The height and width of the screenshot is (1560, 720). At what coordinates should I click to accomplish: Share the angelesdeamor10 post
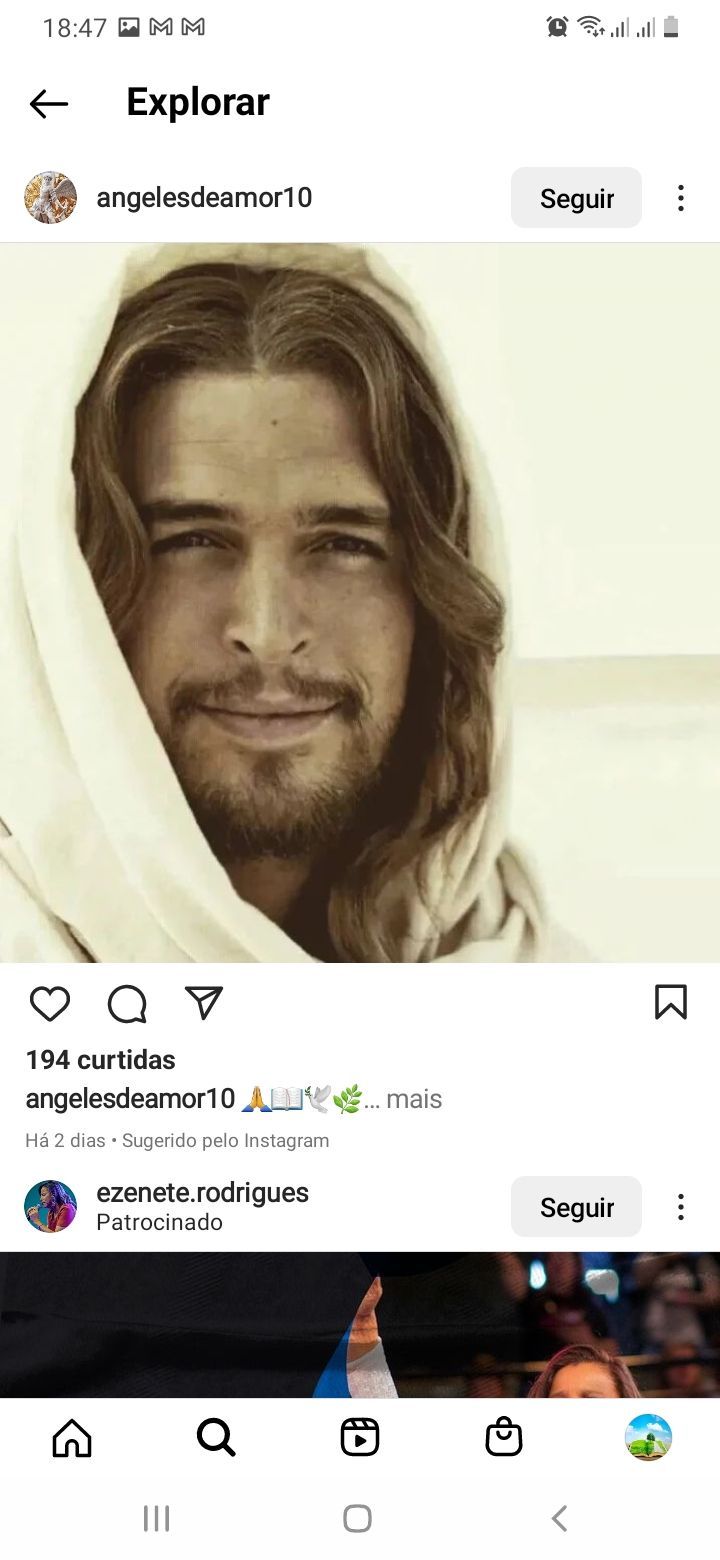(204, 1003)
